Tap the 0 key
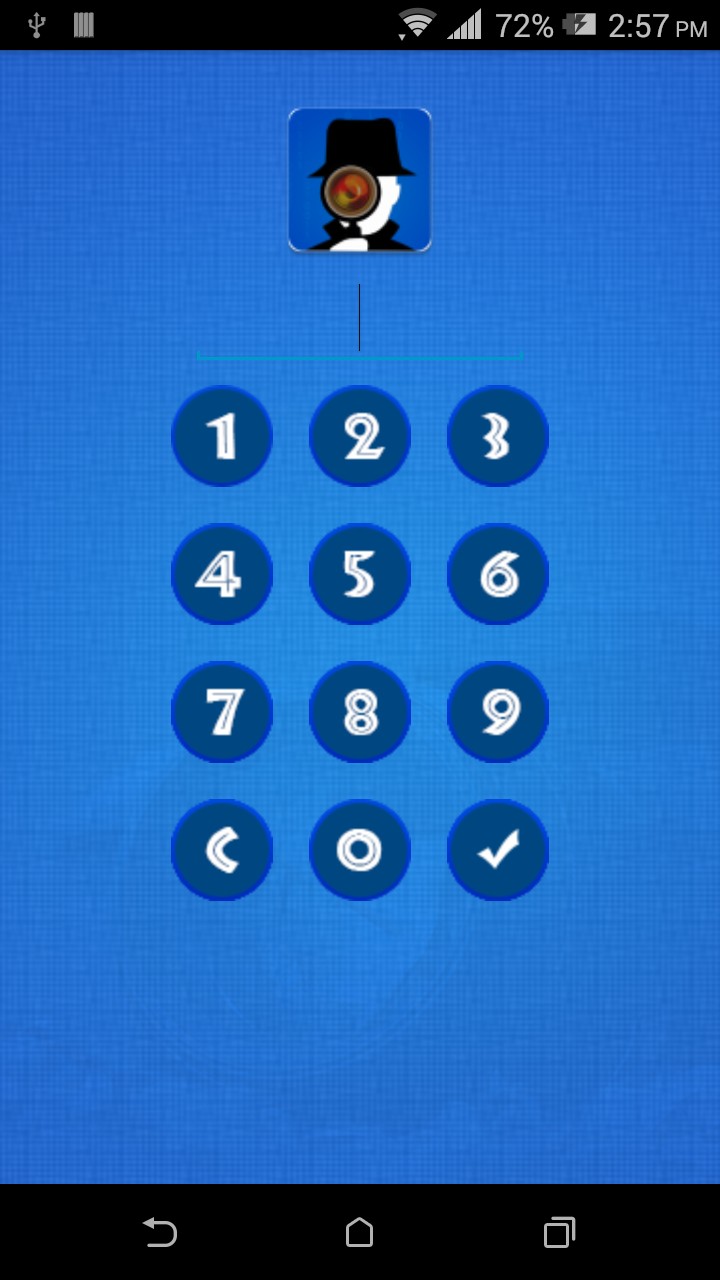This screenshot has height=1280, width=720. tap(360, 850)
